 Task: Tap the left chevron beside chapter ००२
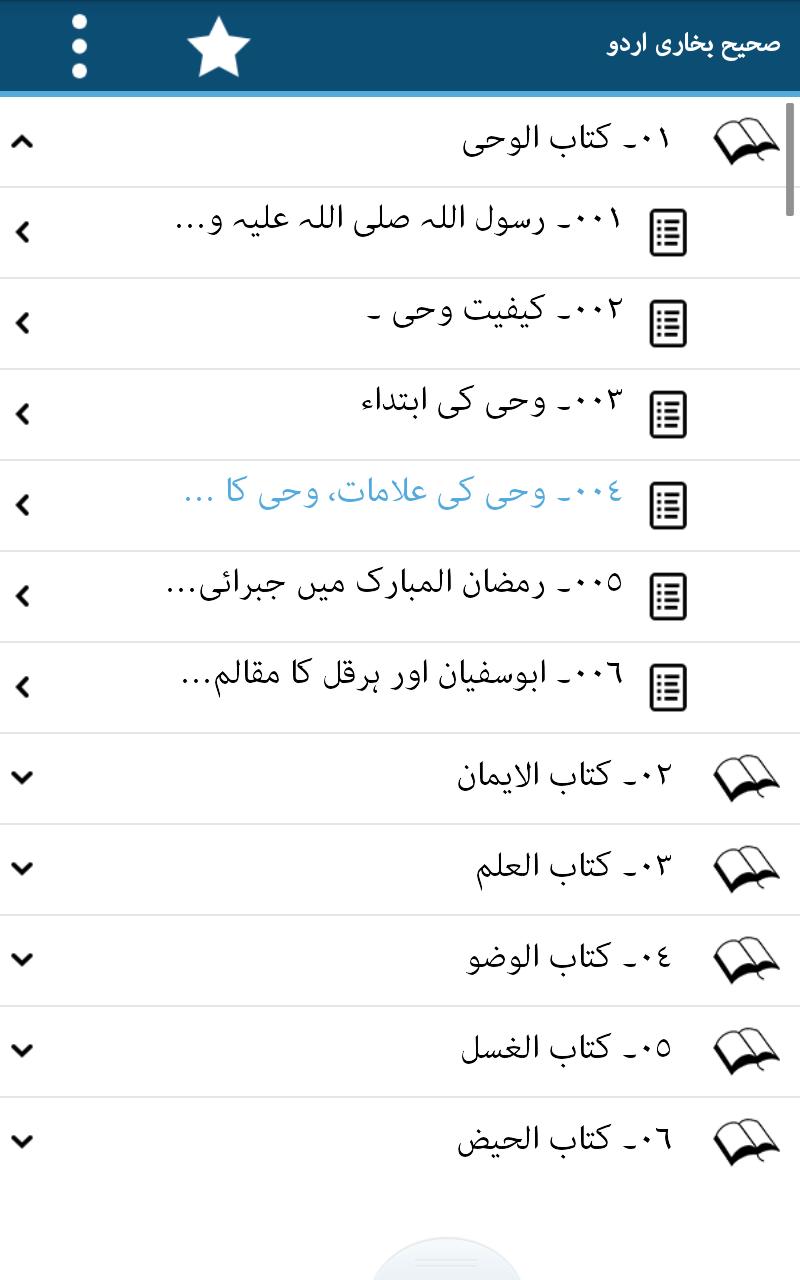pyautogui.click(x=22, y=322)
